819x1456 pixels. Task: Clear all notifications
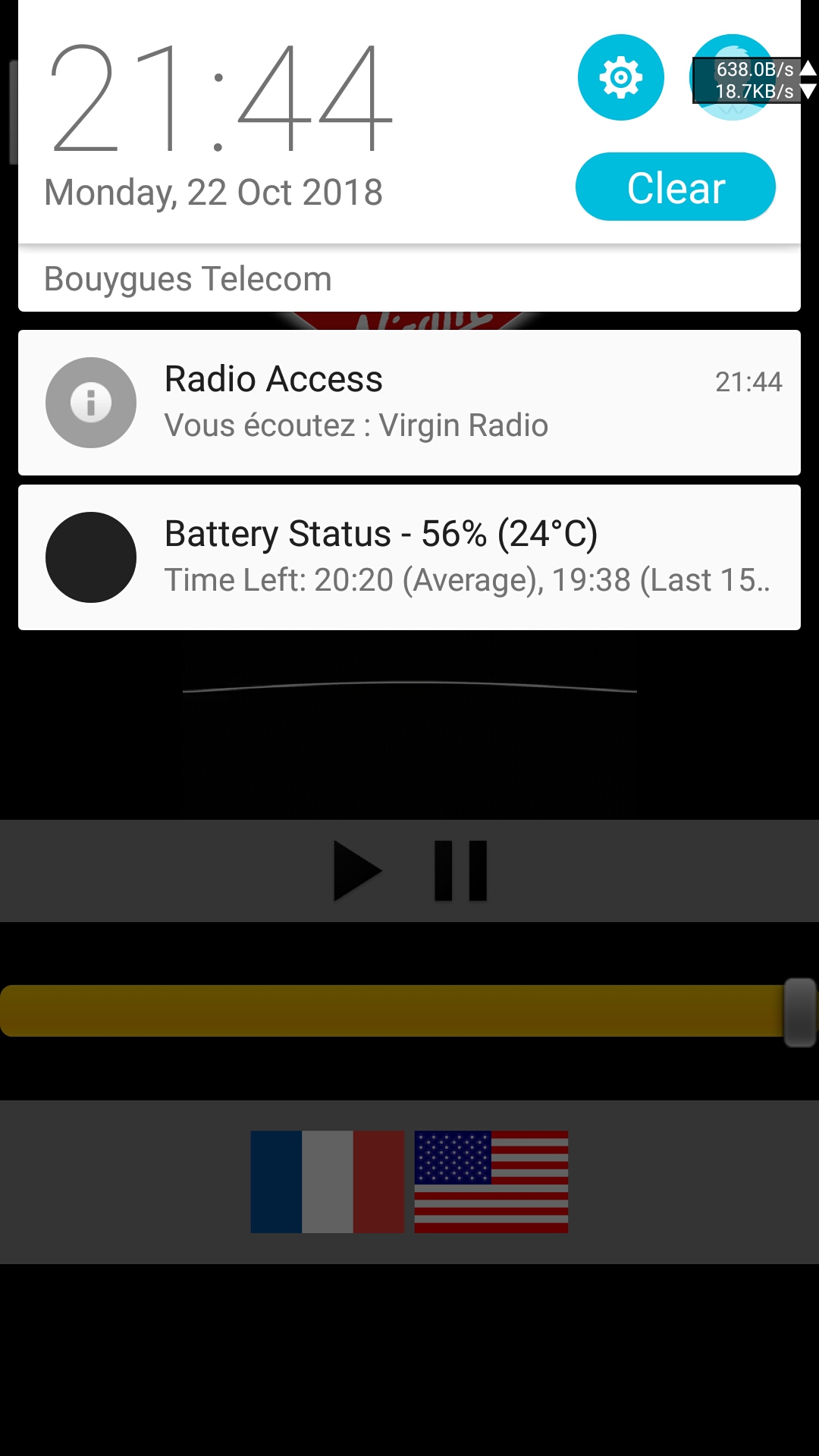(676, 187)
